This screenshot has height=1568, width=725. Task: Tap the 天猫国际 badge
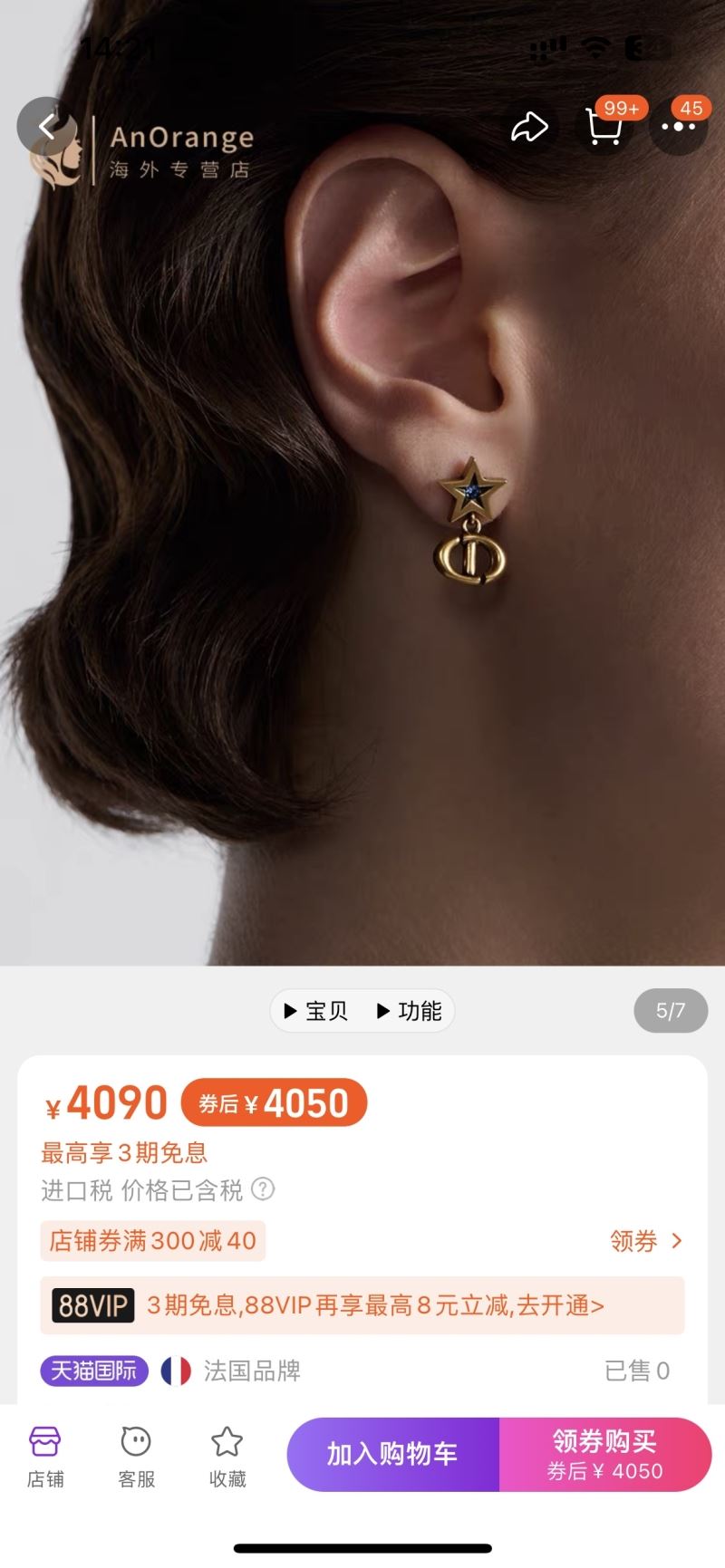coord(93,1371)
